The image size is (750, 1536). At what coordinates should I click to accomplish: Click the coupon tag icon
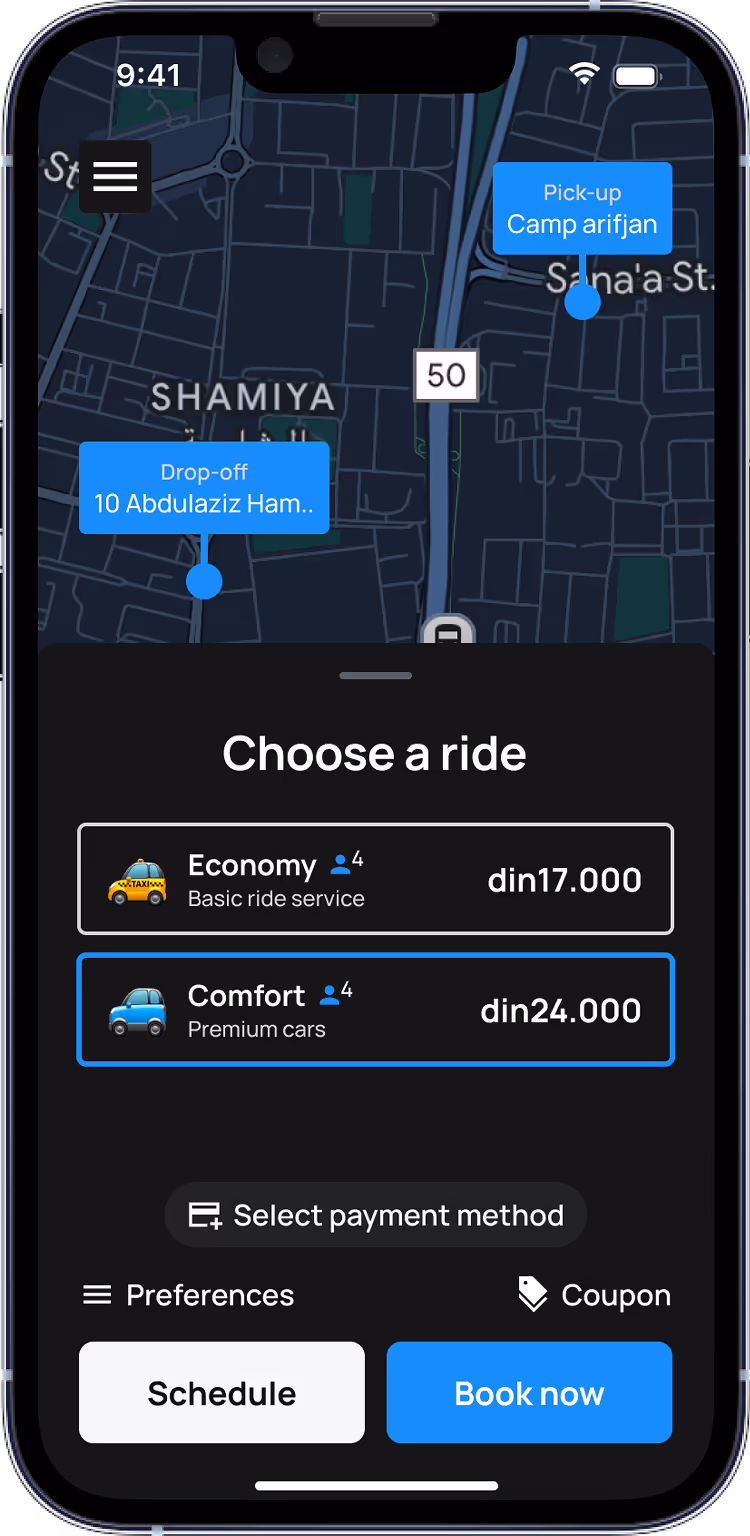tap(531, 1294)
